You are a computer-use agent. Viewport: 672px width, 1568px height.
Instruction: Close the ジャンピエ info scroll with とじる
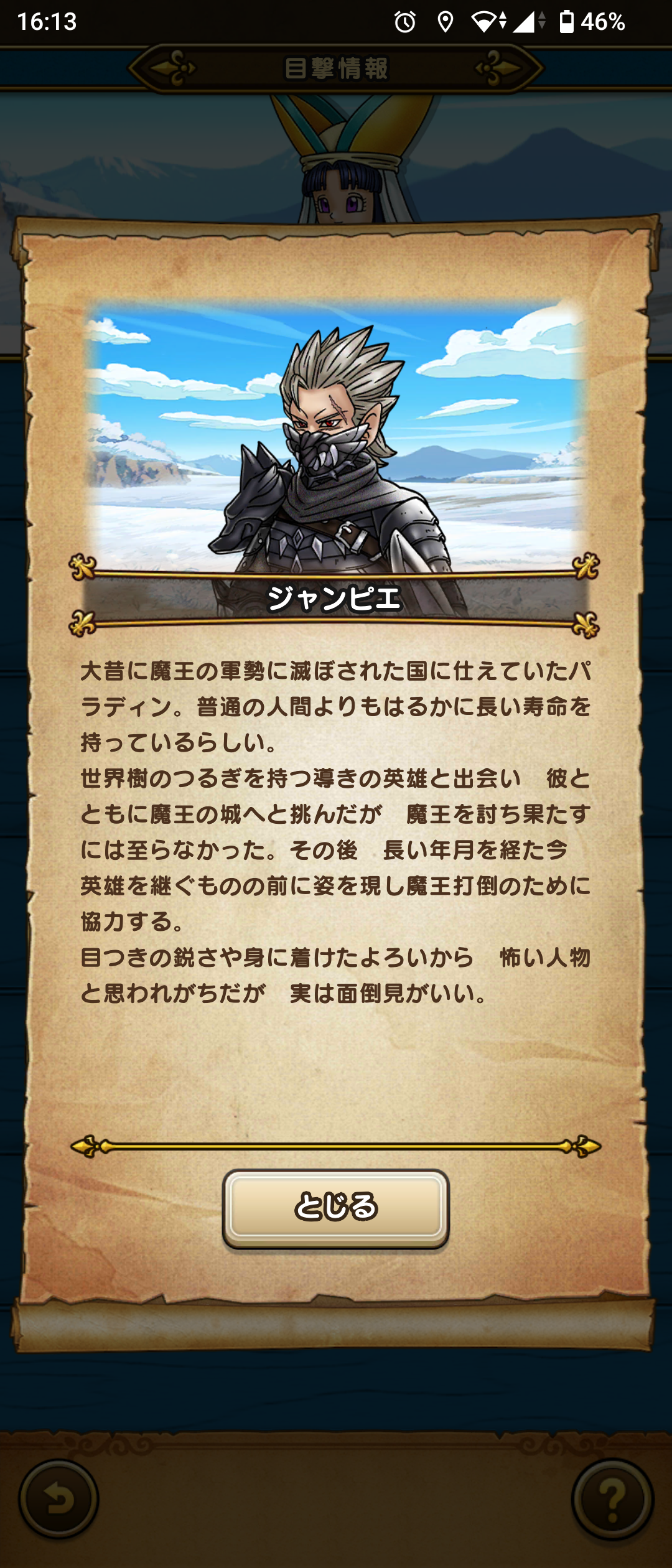point(336,1208)
